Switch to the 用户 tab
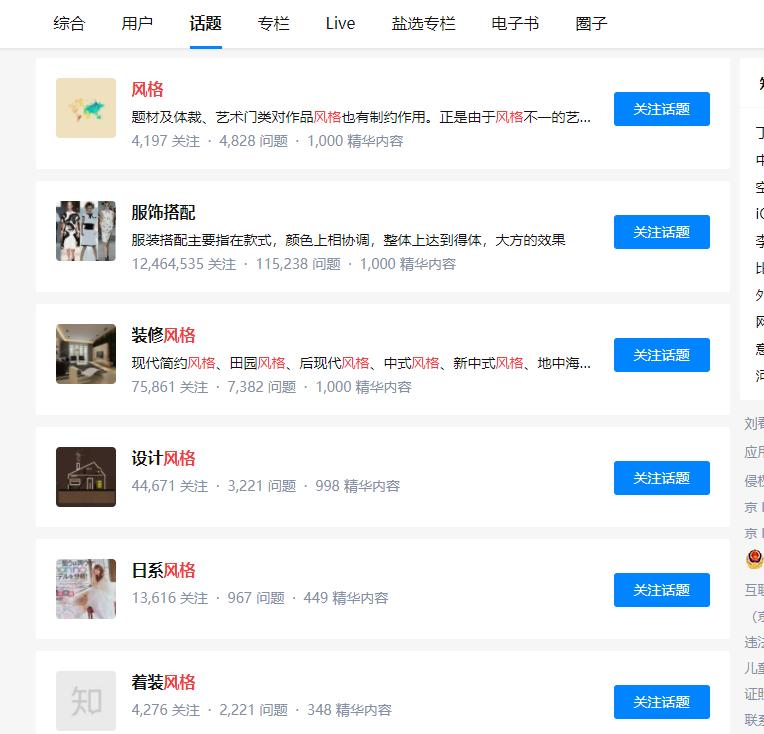The height and width of the screenshot is (734, 764). 137,23
